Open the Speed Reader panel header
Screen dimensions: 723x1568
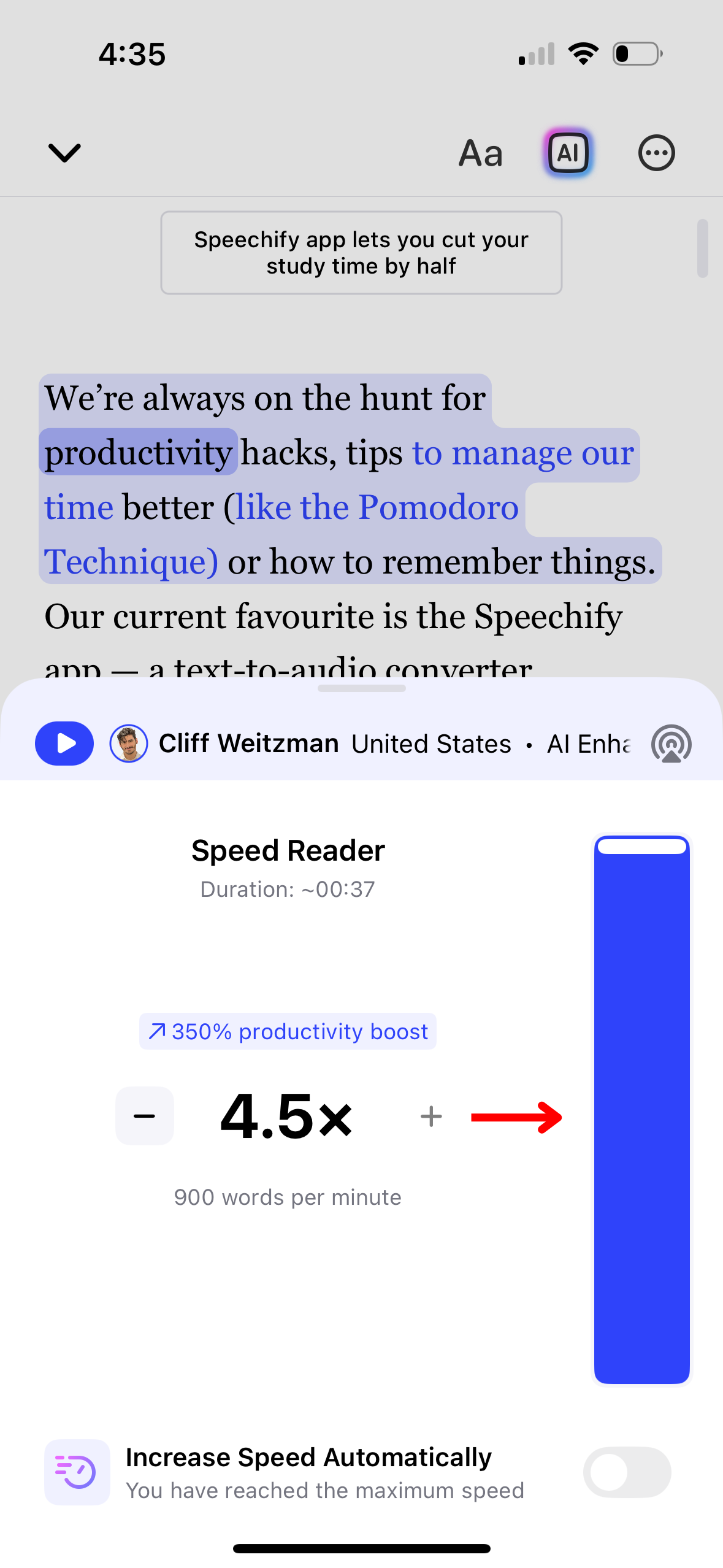point(286,850)
